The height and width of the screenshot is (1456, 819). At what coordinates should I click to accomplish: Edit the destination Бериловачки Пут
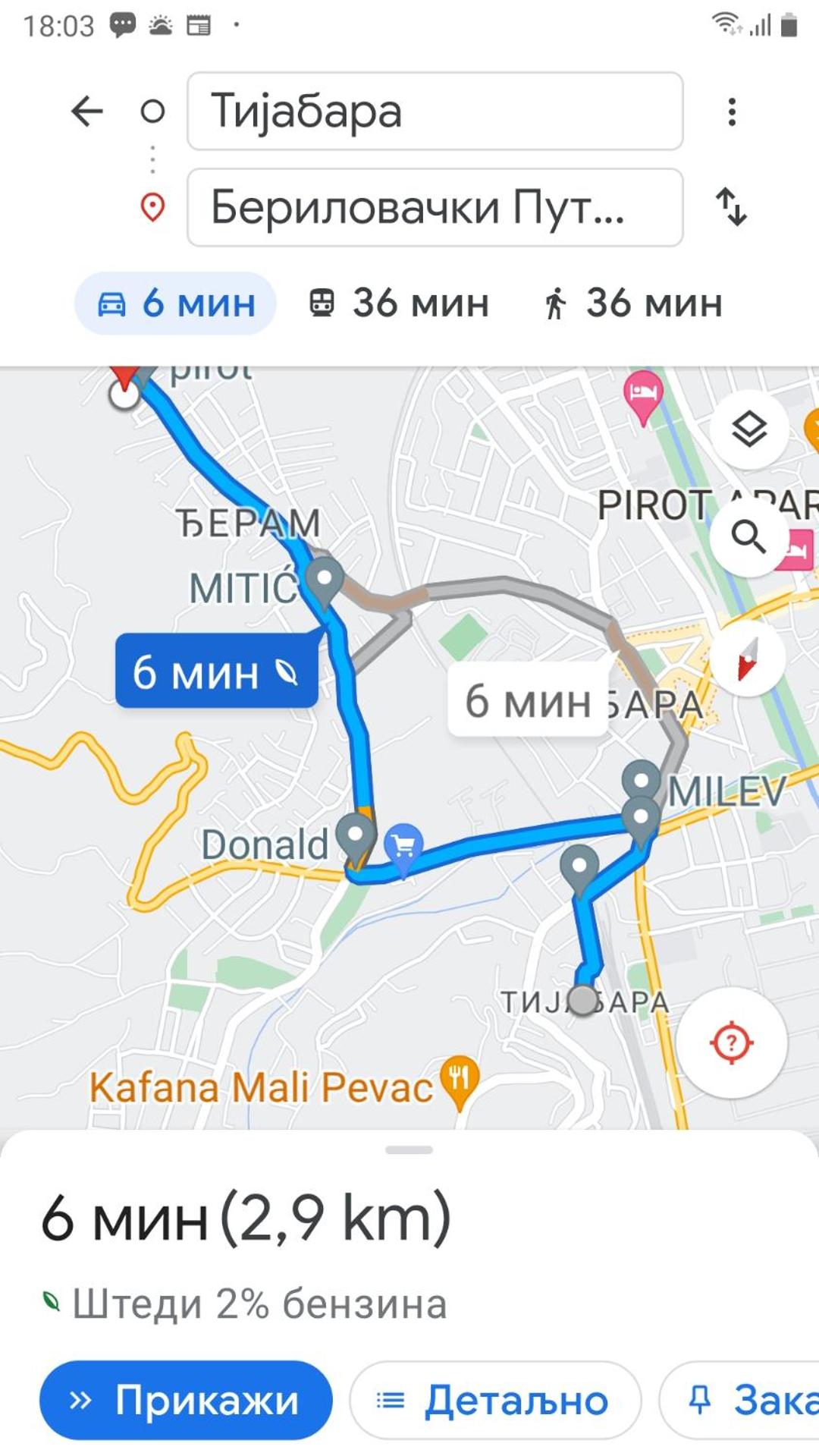coord(435,207)
